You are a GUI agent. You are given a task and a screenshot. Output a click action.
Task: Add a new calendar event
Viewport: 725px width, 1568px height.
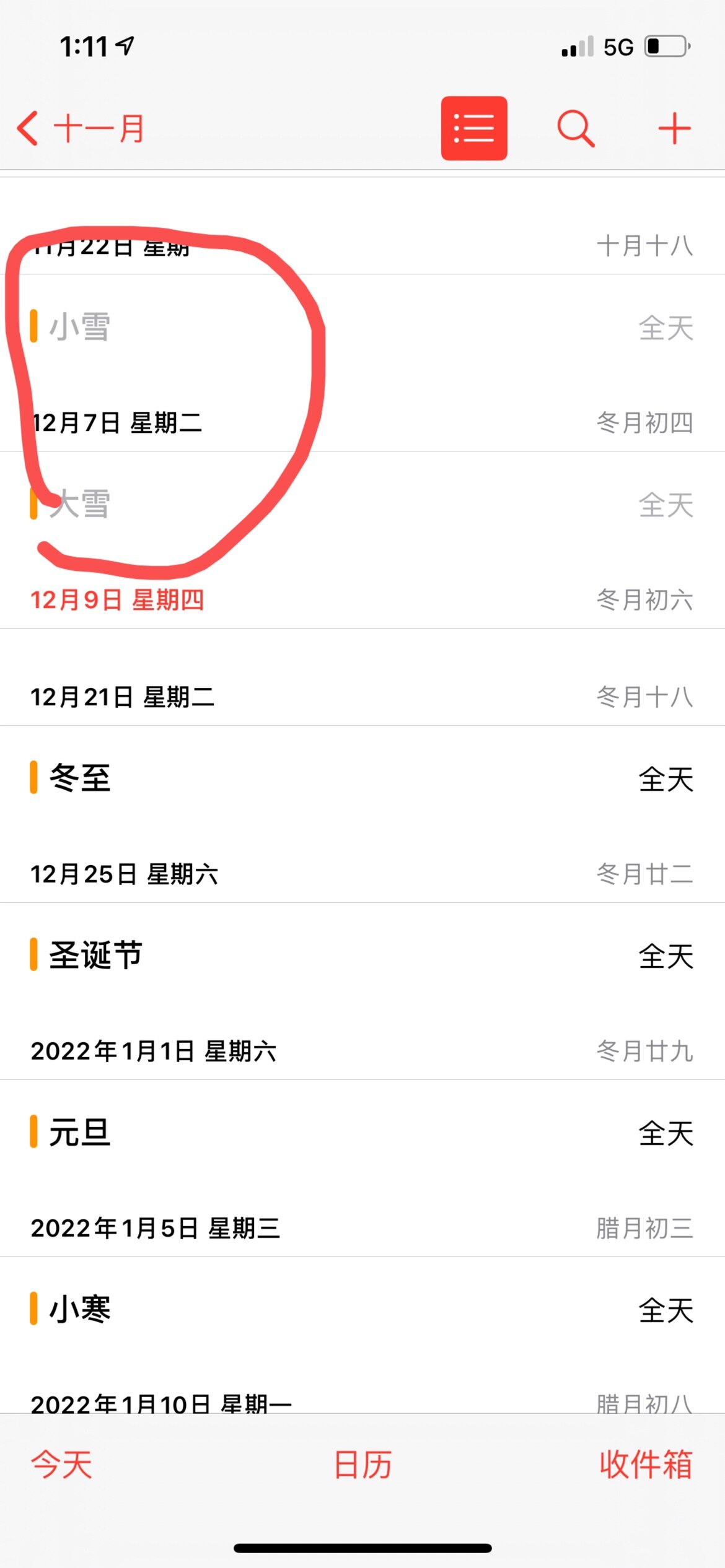point(674,129)
